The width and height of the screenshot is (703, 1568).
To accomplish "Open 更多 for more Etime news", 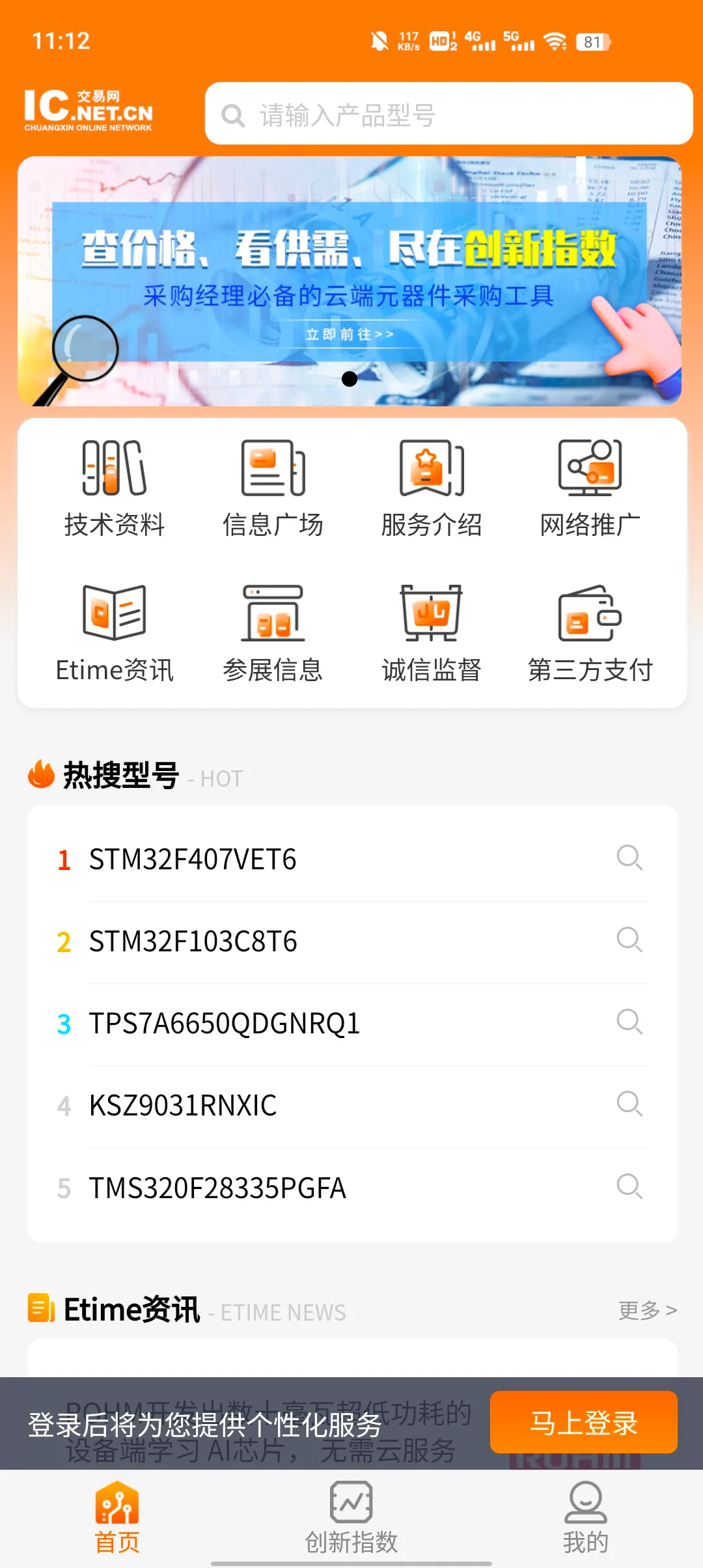I will click(x=647, y=1311).
